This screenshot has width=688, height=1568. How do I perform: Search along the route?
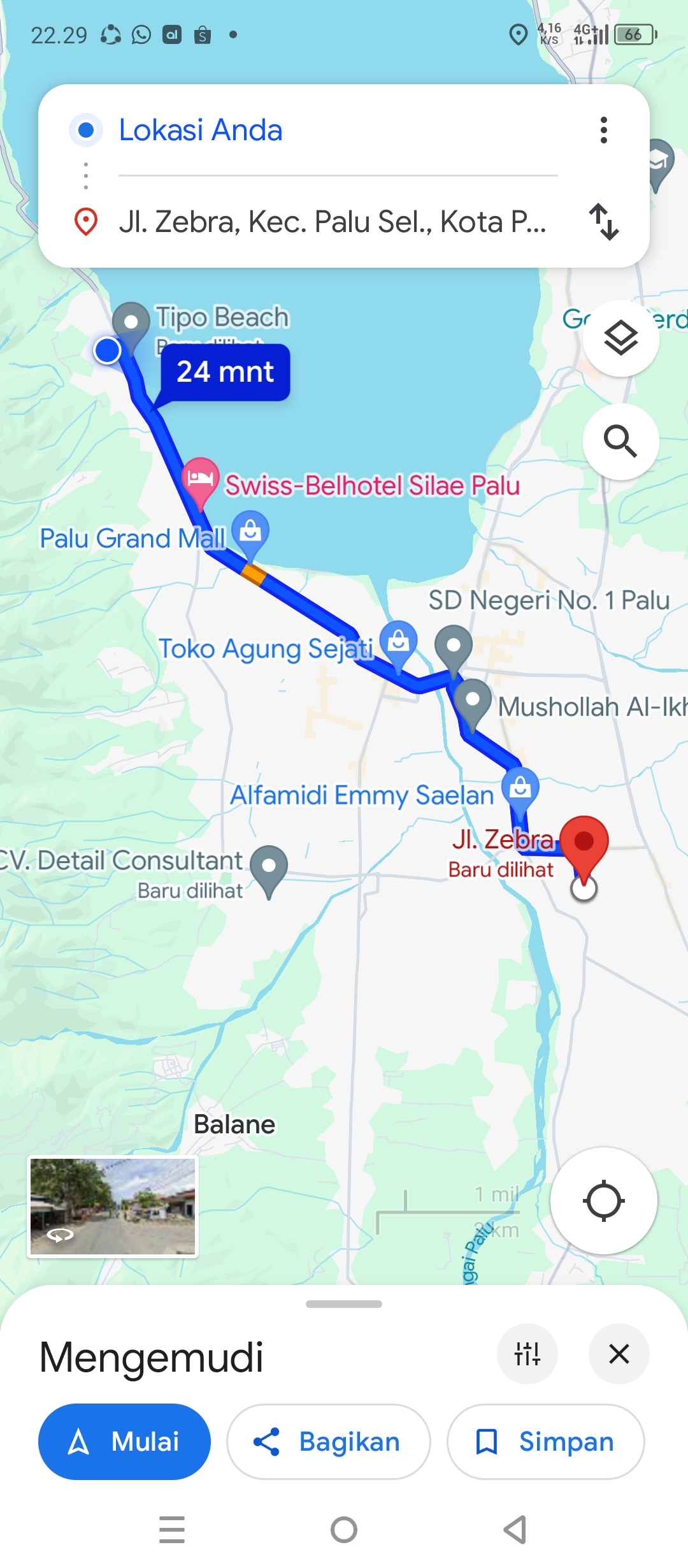(x=620, y=441)
